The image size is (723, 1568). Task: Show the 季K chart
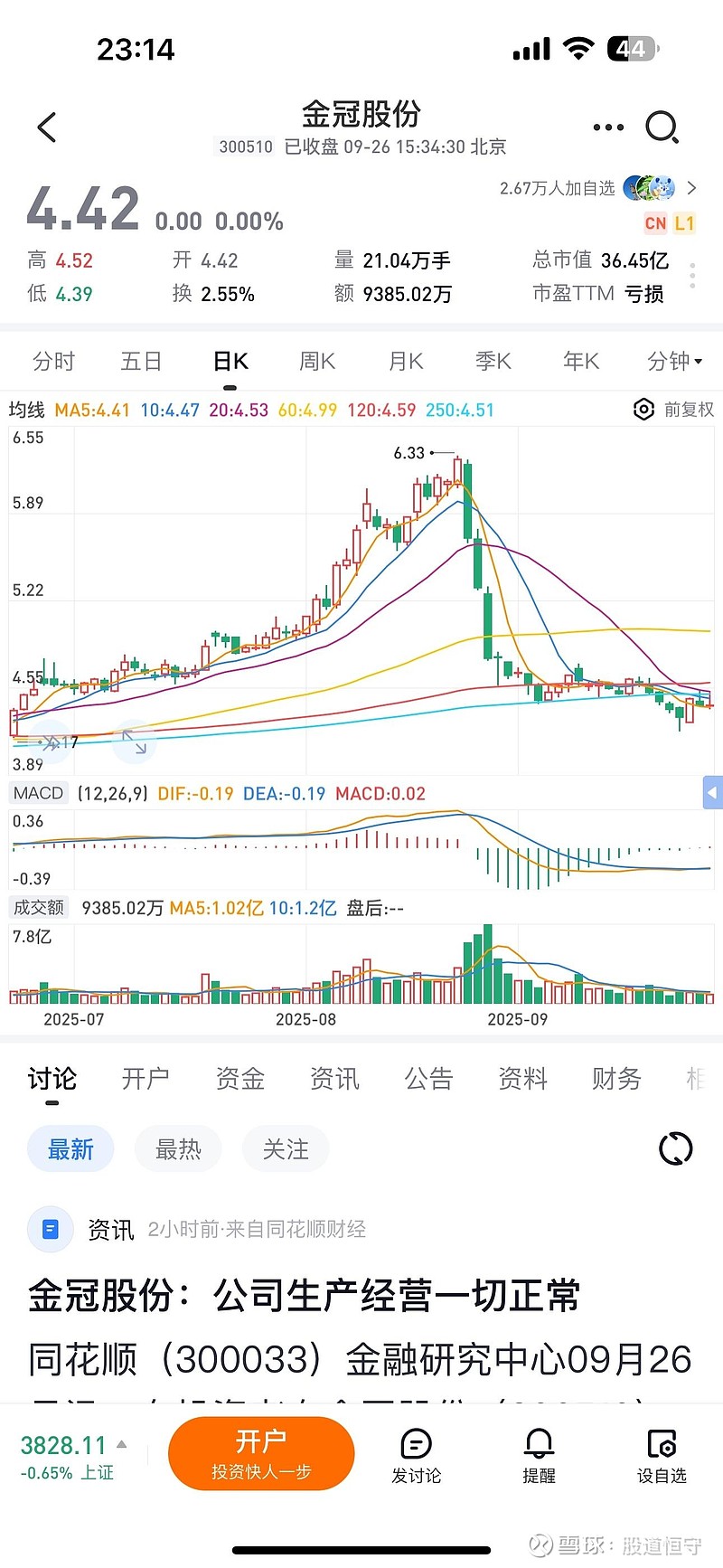point(493,362)
